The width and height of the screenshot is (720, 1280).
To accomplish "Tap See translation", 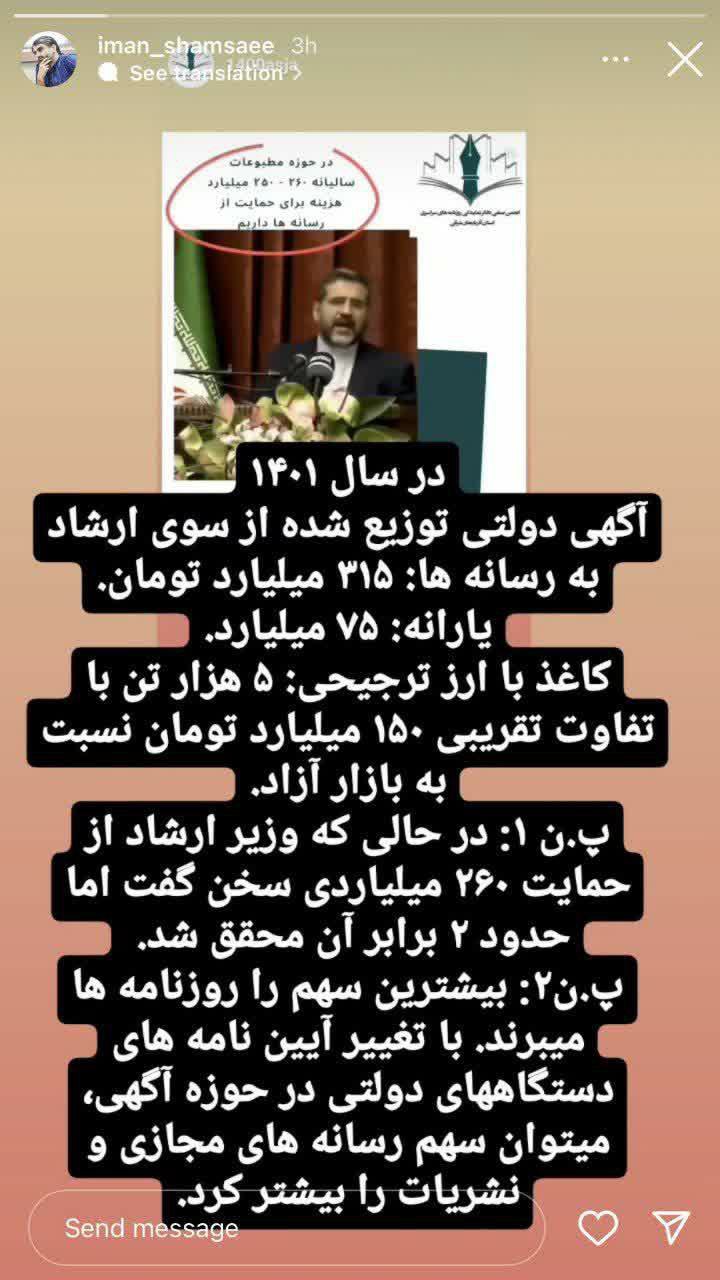I will click(x=206, y=74).
